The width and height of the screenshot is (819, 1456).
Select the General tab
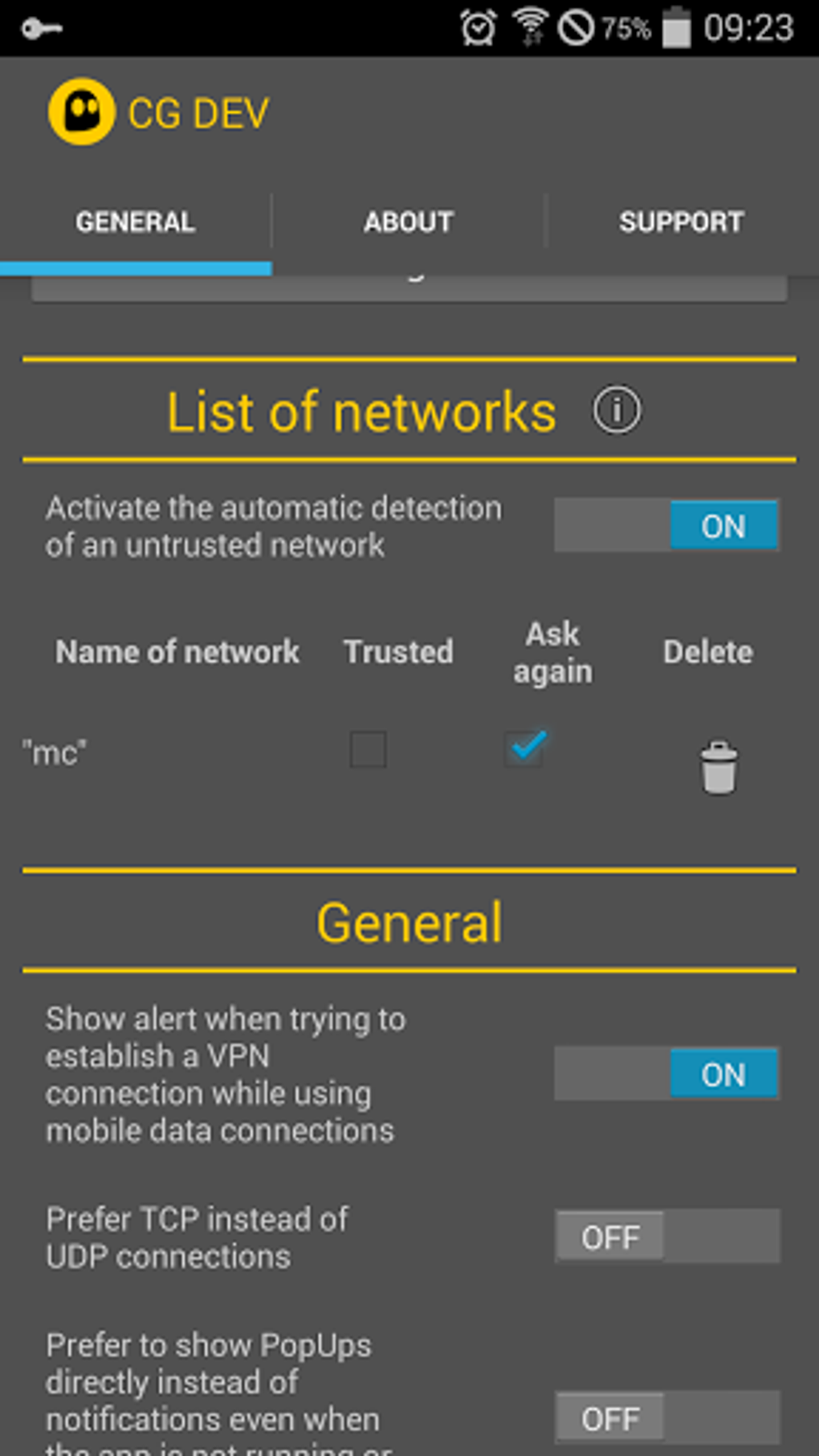click(135, 222)
